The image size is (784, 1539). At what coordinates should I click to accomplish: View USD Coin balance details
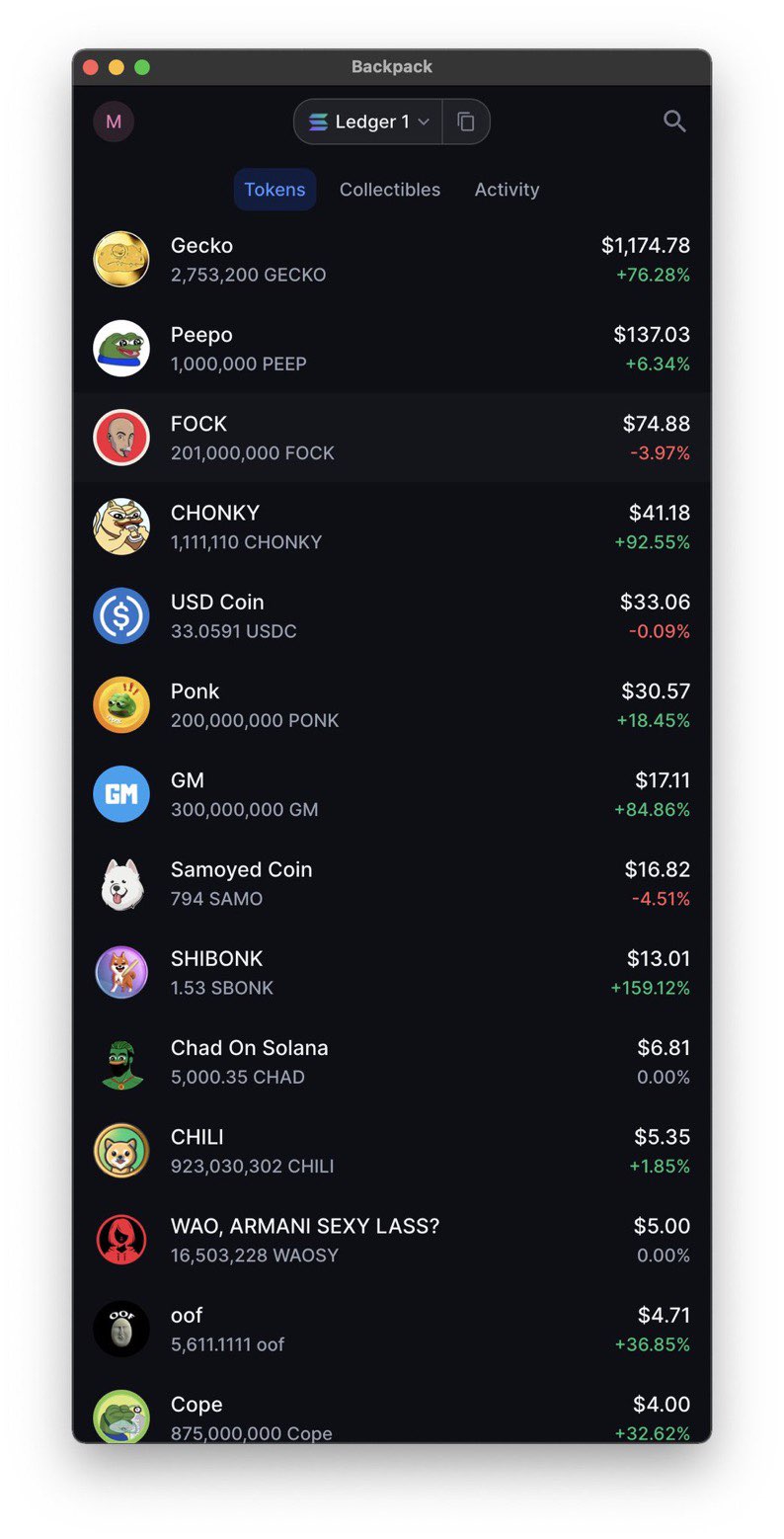point(391,615)
